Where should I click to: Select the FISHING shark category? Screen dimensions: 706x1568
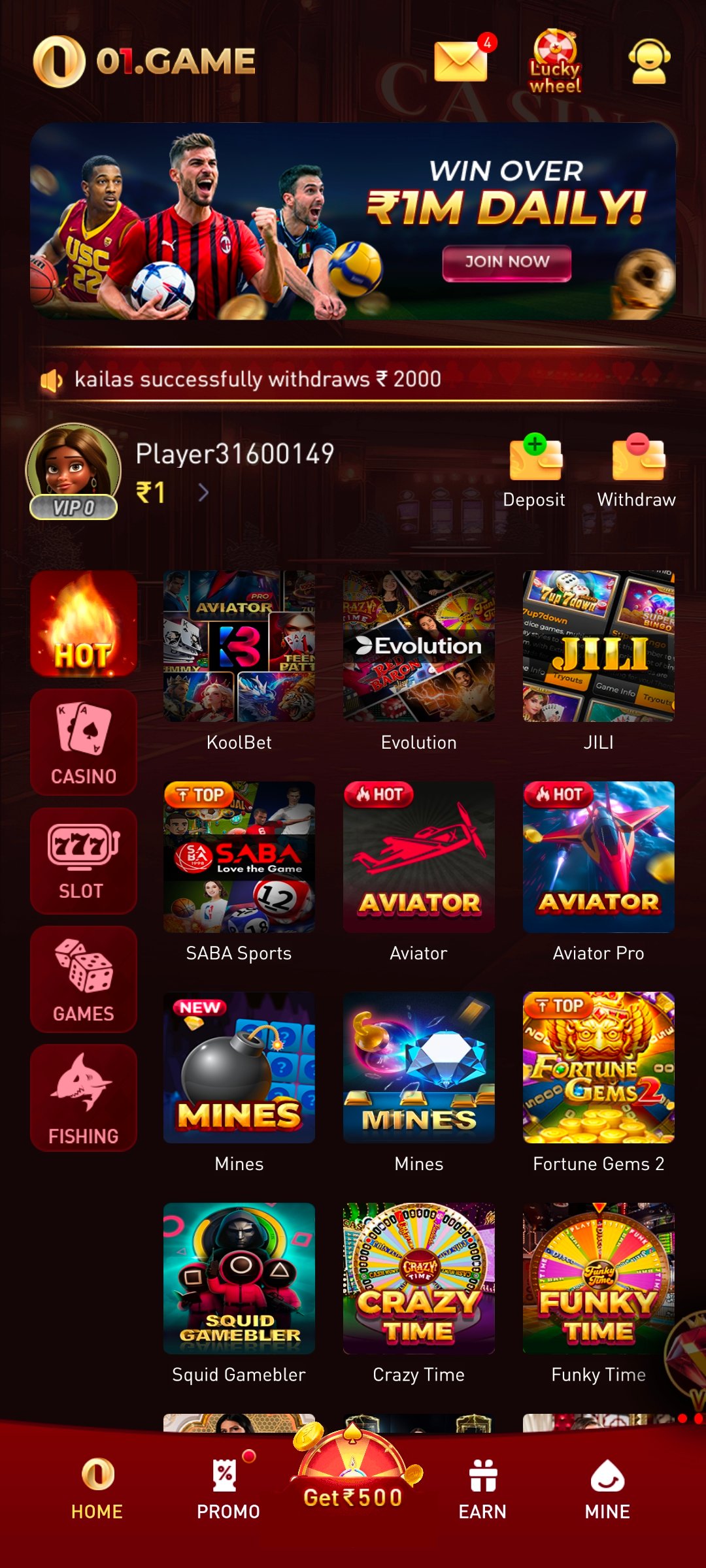click(x=84, y=1098)
